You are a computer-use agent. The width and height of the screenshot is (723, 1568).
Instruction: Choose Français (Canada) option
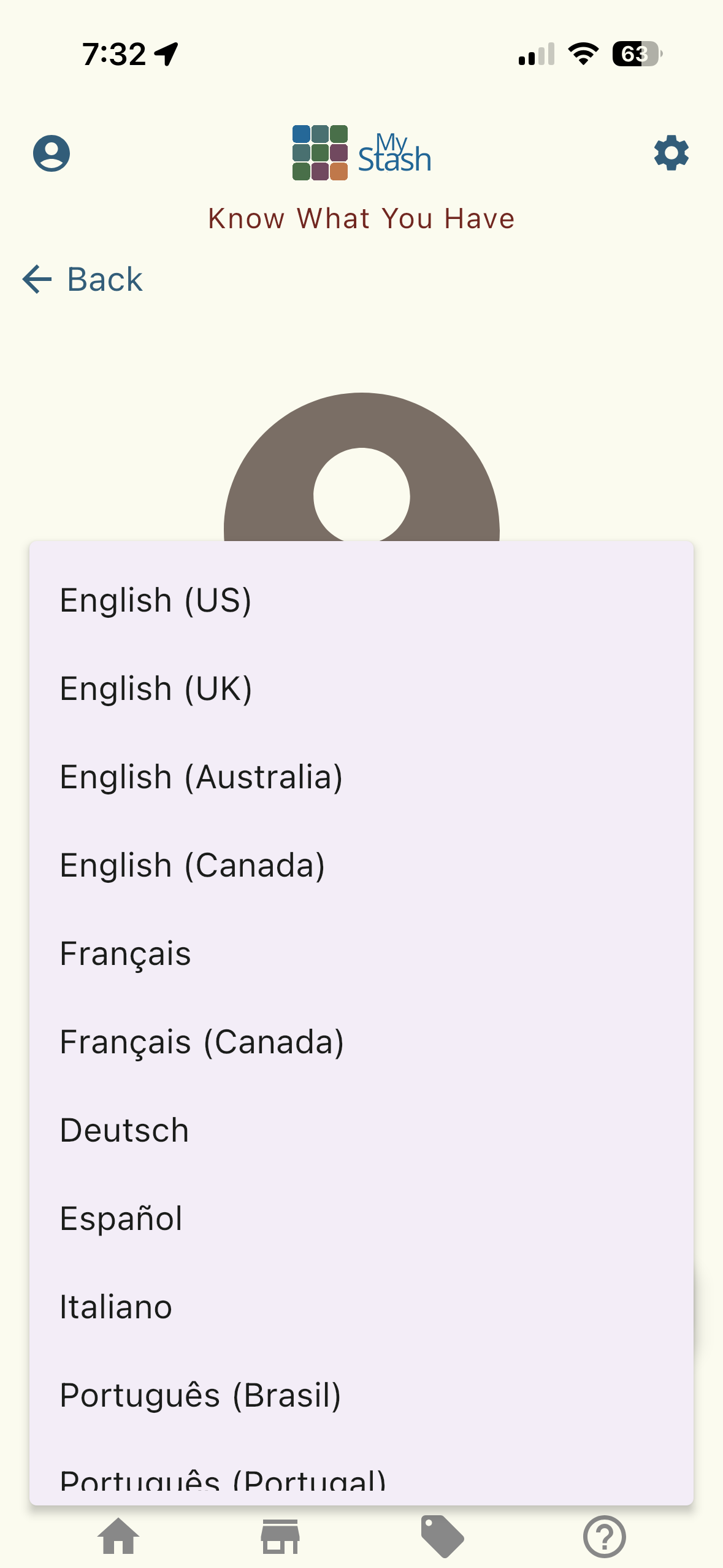pos(202,1042)
